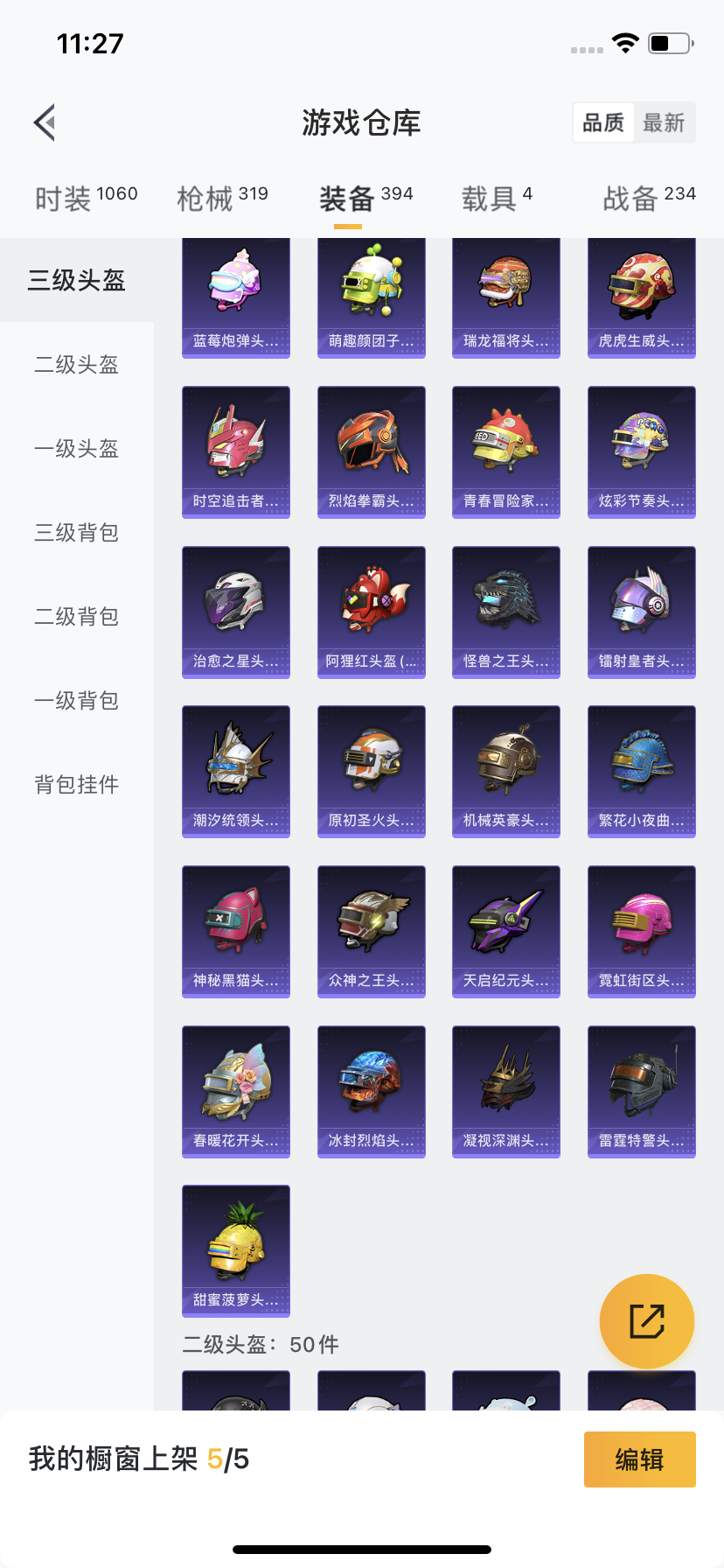Image resolution: width=724 pixels, height=1568 pixels.
Task: Go back using the top-left arrow
Action: 45,122
